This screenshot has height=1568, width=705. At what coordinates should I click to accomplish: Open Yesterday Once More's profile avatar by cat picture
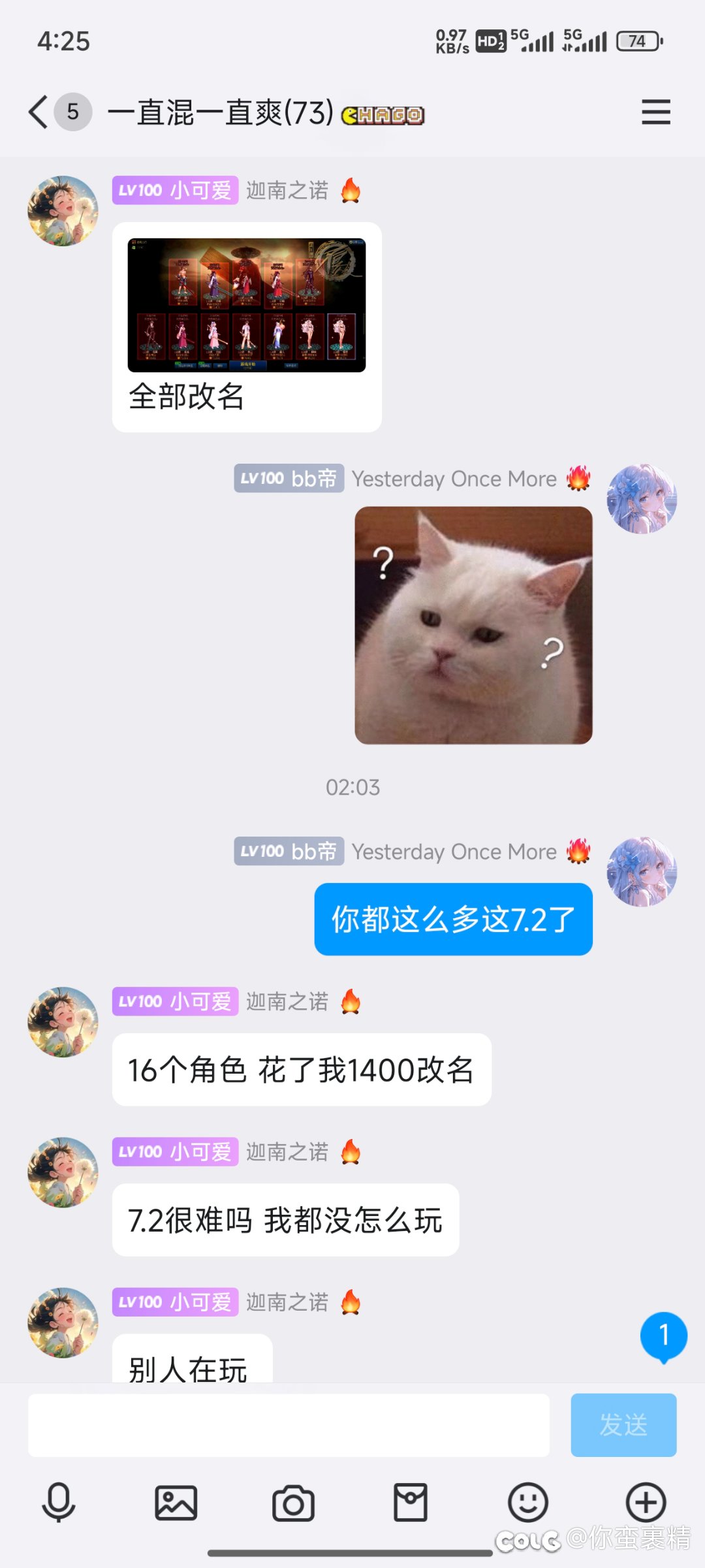(x=642, y=499)
